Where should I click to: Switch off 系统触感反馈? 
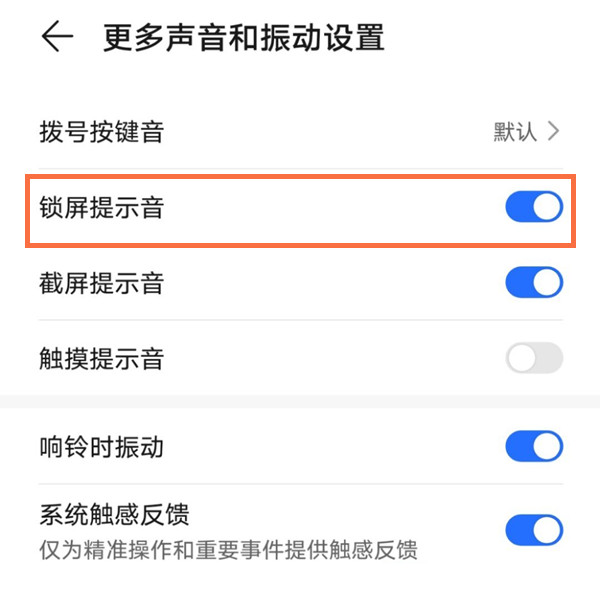point(534,530)
